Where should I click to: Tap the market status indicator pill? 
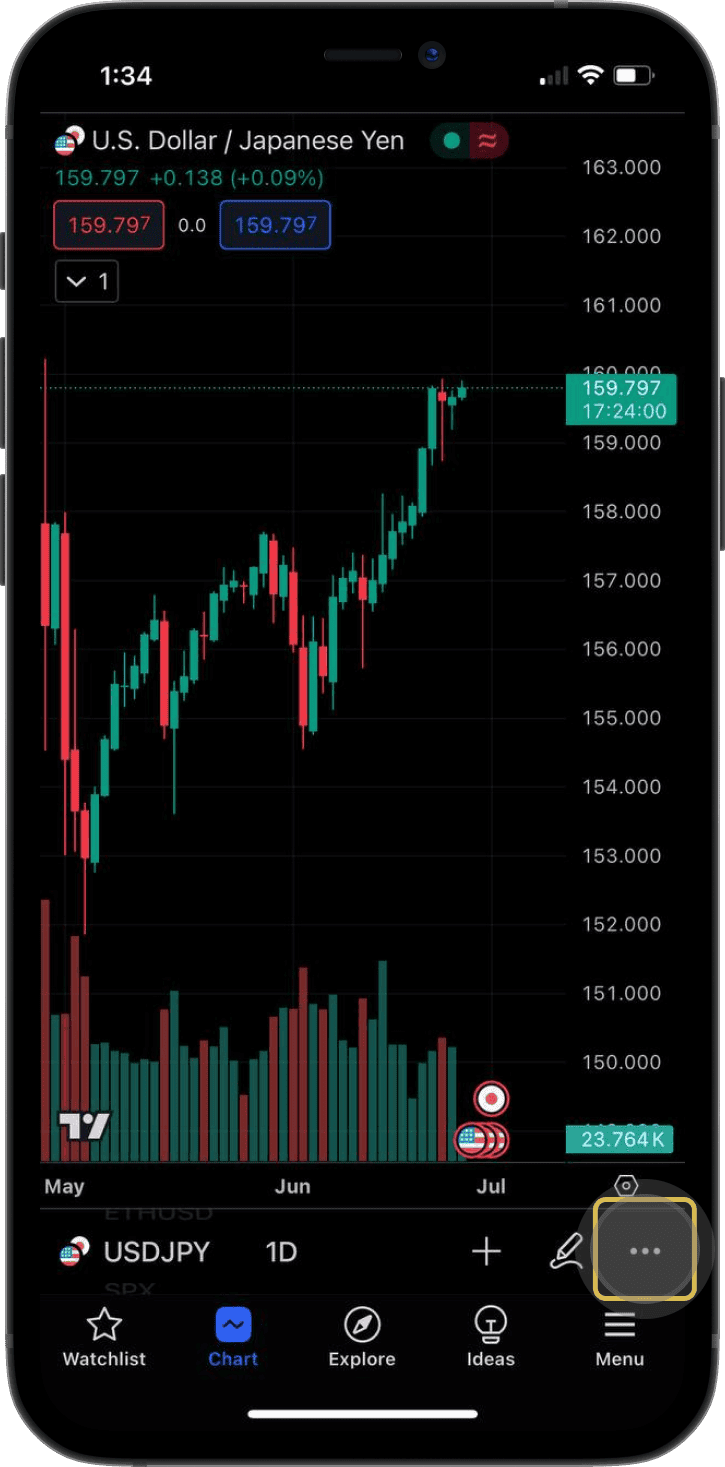[x=469, y=142]
